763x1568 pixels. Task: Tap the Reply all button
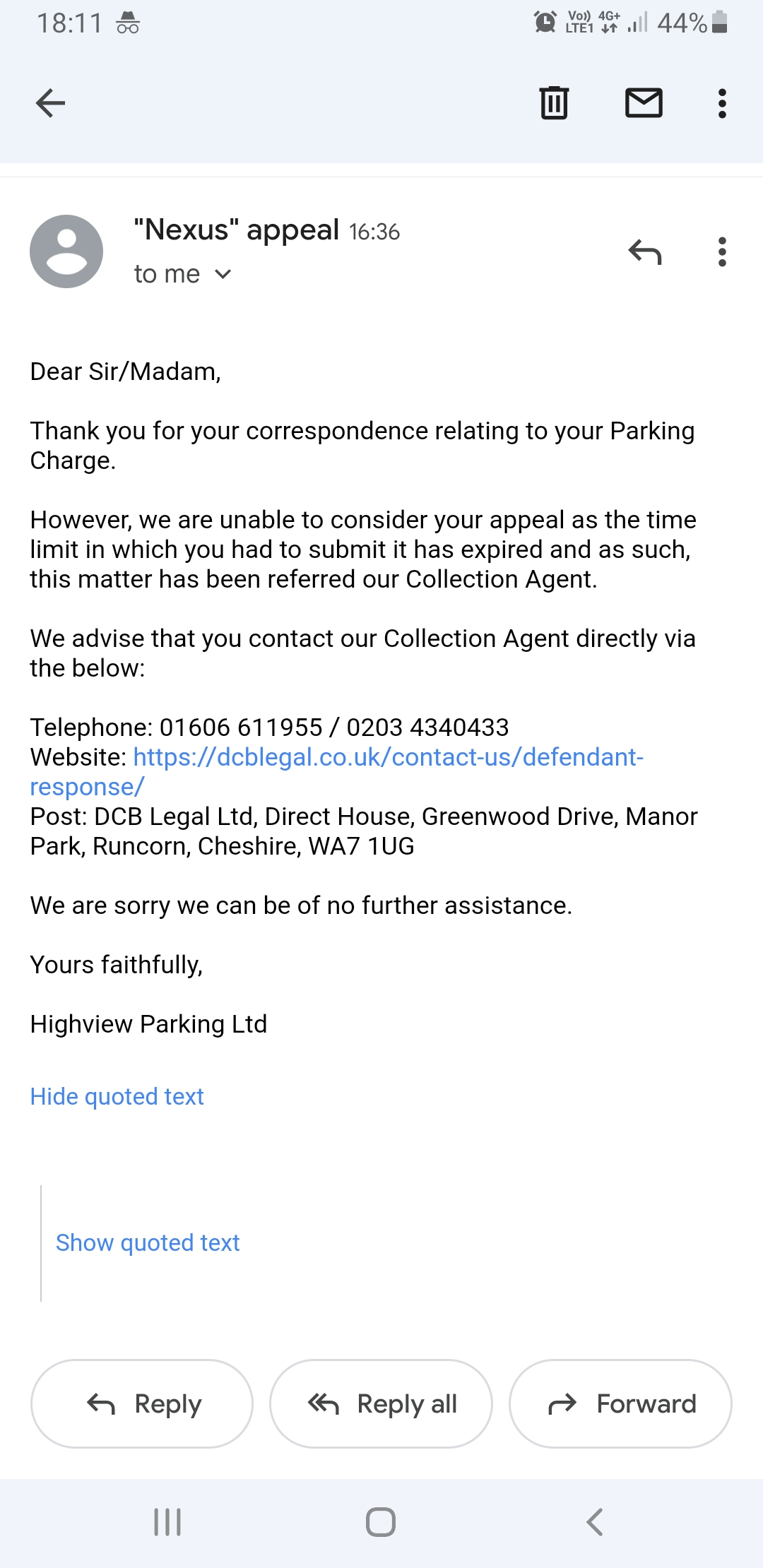(x=381, y=1403)
